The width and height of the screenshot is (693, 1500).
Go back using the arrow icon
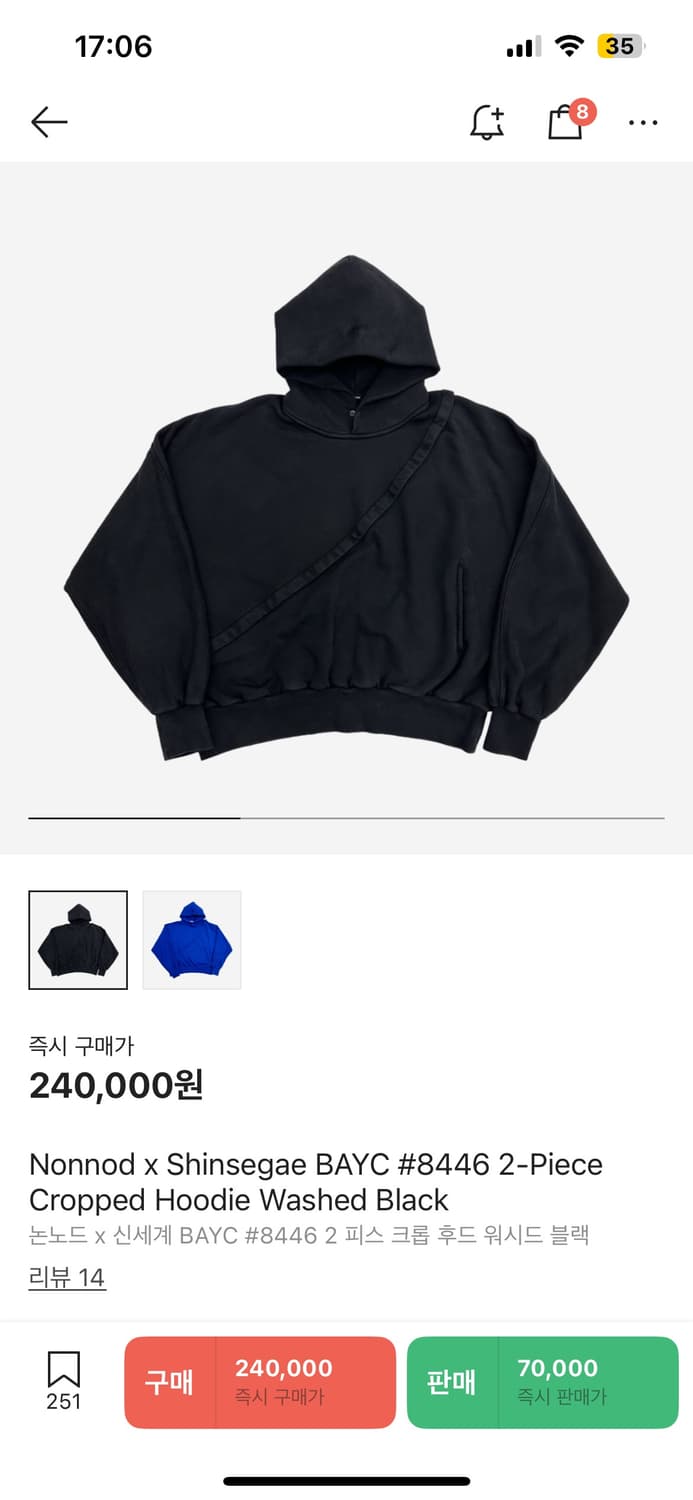[x=49, y=122]
